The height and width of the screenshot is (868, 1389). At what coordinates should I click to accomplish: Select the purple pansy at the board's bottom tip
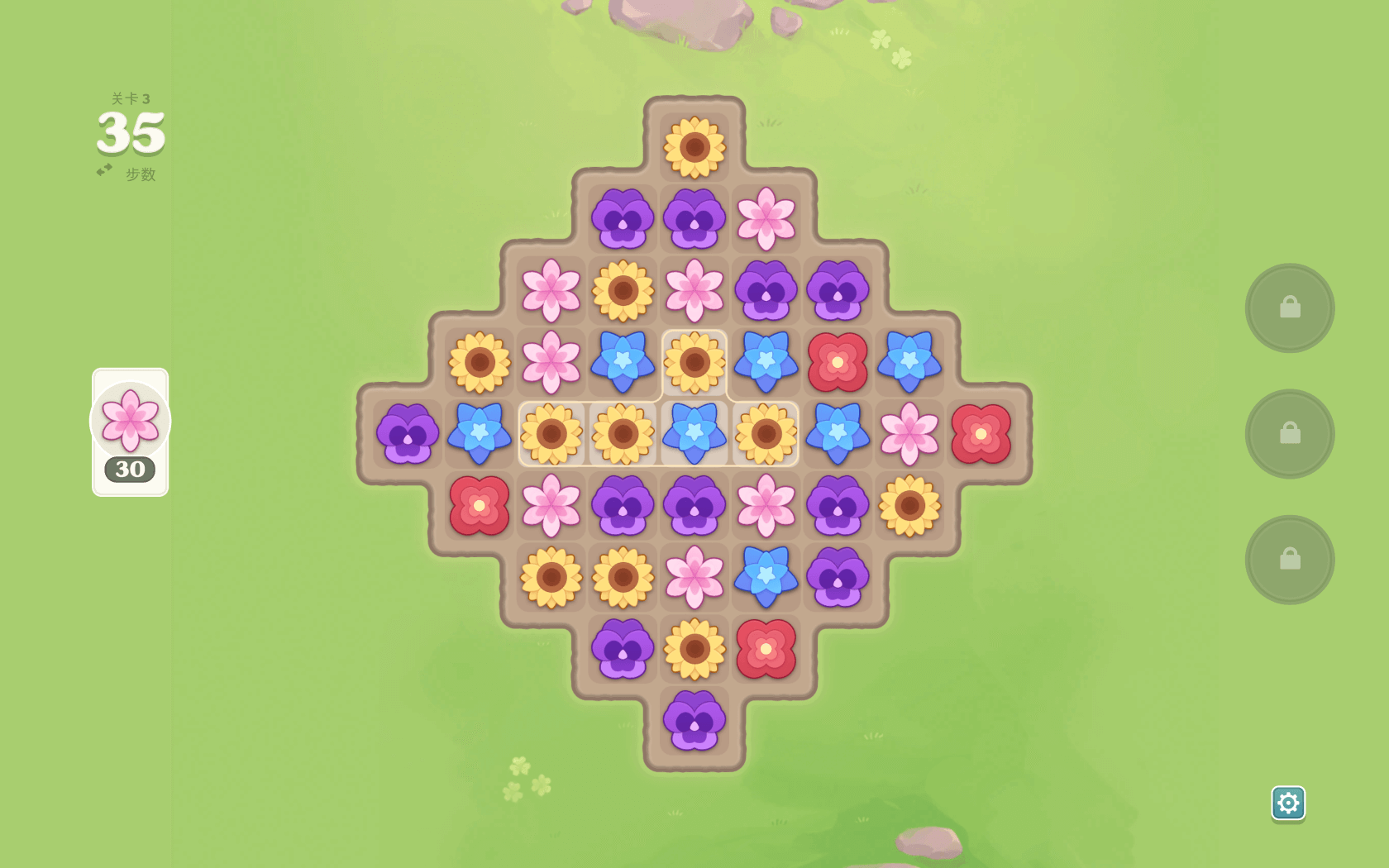tap(694, 721)
